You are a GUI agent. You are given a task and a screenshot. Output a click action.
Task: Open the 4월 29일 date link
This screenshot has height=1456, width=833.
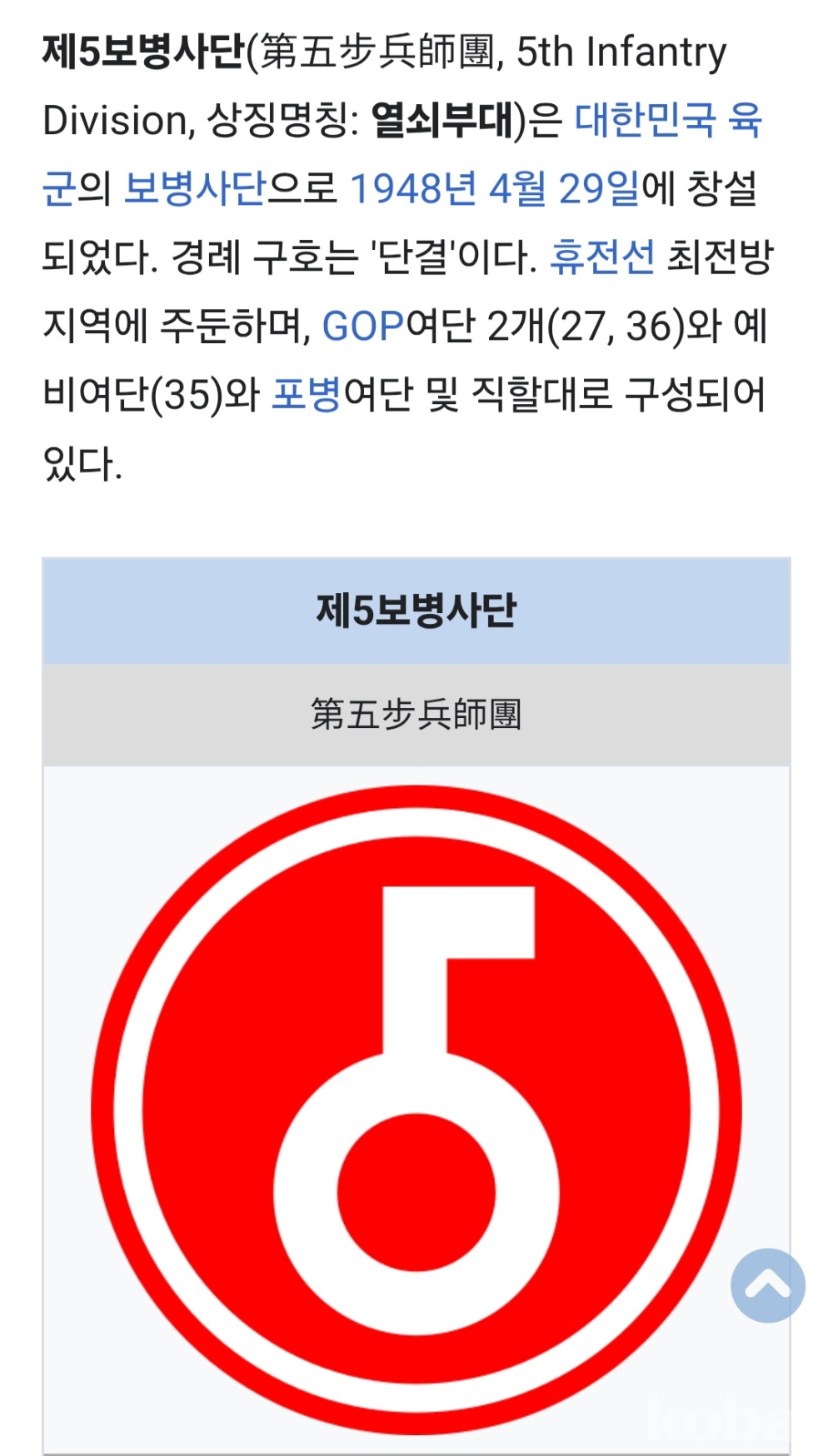coord(564,189)
